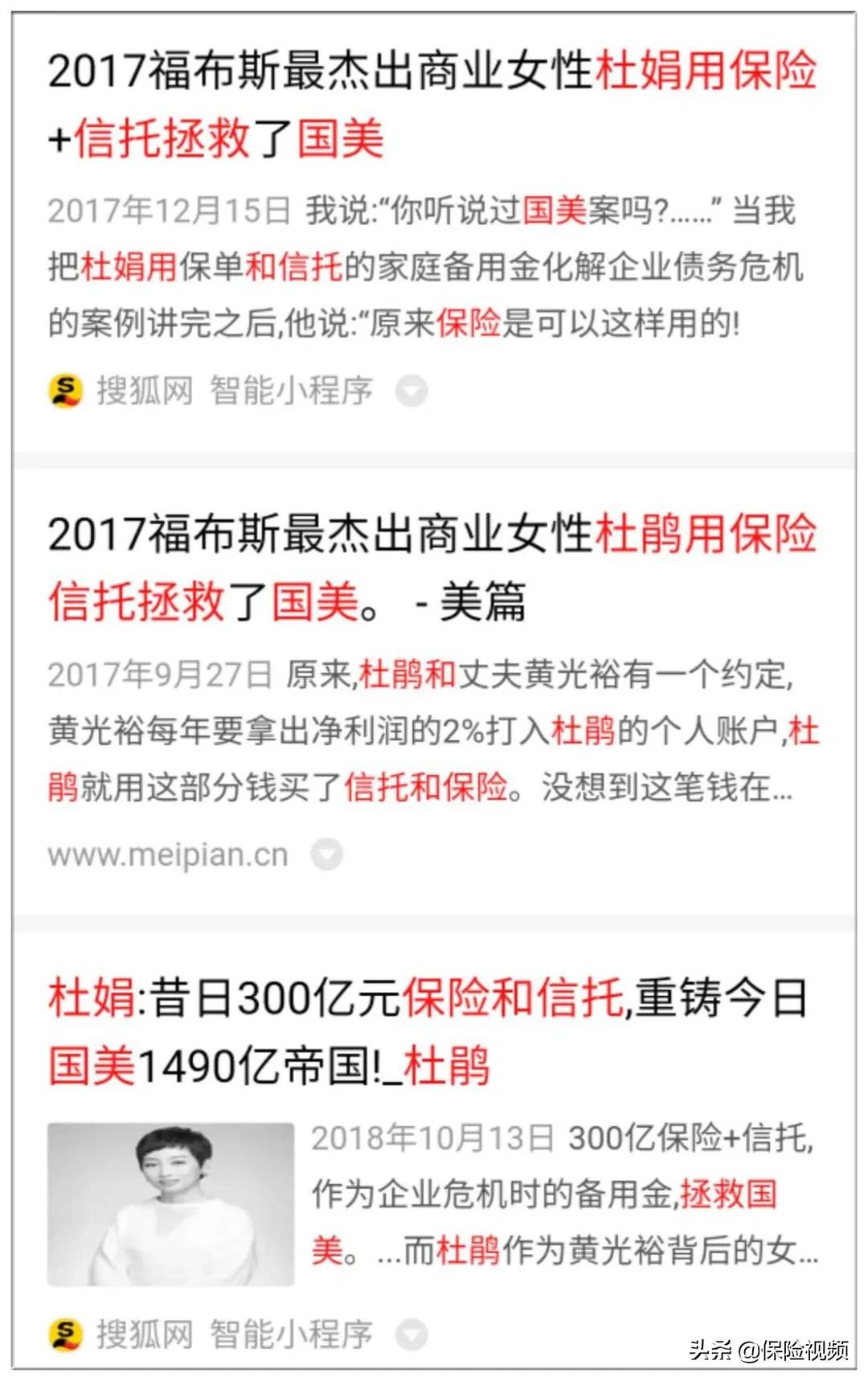This screenshot has width=868, height=1381.
Task: Expand the arrow beside 搜狐网 under the 2017年12月15日 result
Action: 411,391
